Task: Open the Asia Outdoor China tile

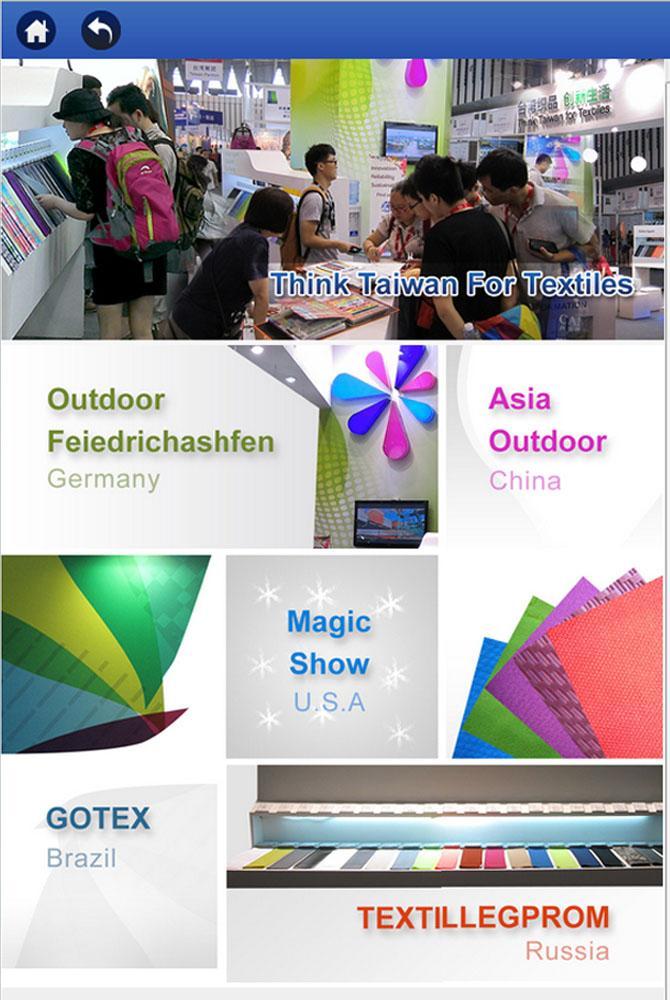Action: (x=548, y=440)
